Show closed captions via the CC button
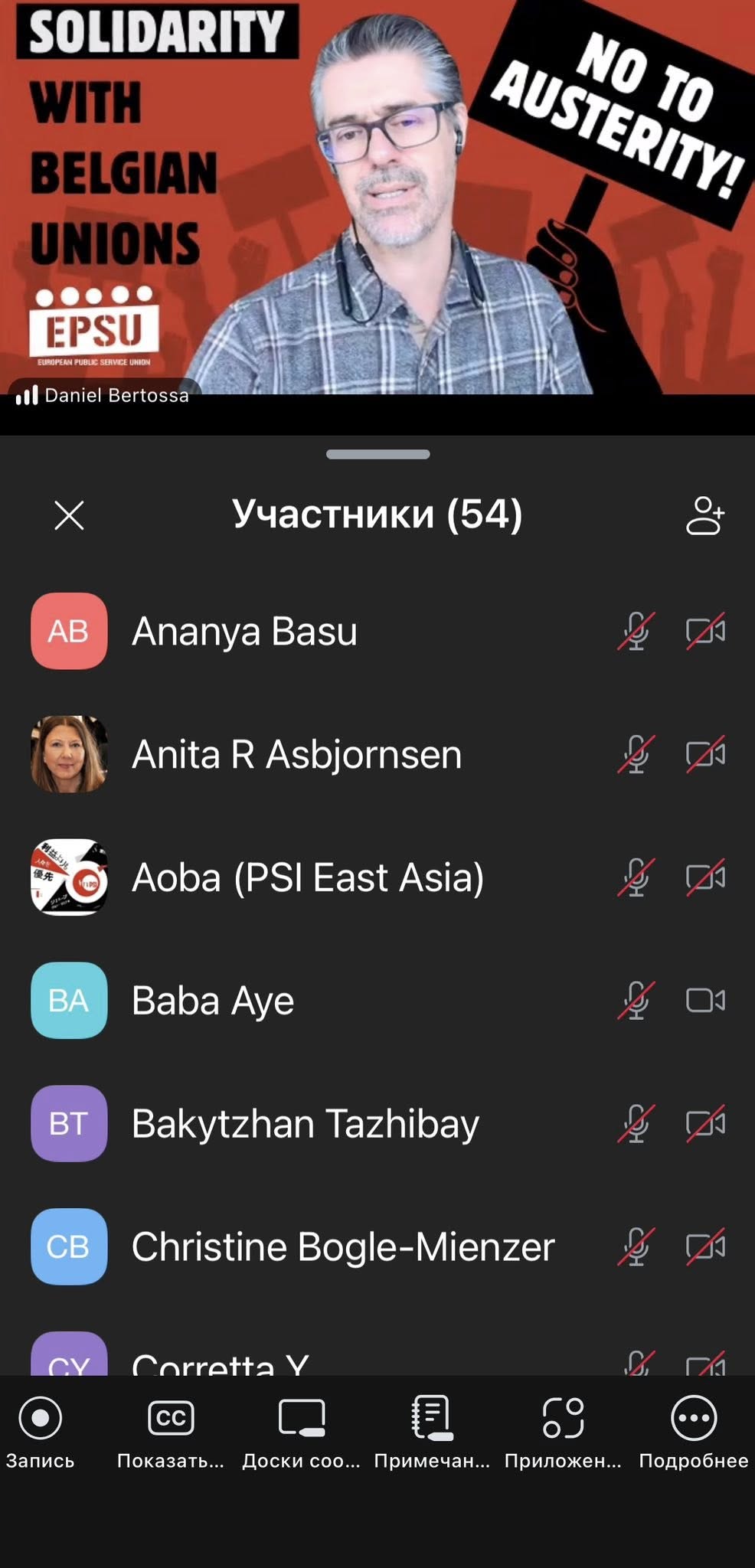The image size is (755, 1568). [170, 1432]
